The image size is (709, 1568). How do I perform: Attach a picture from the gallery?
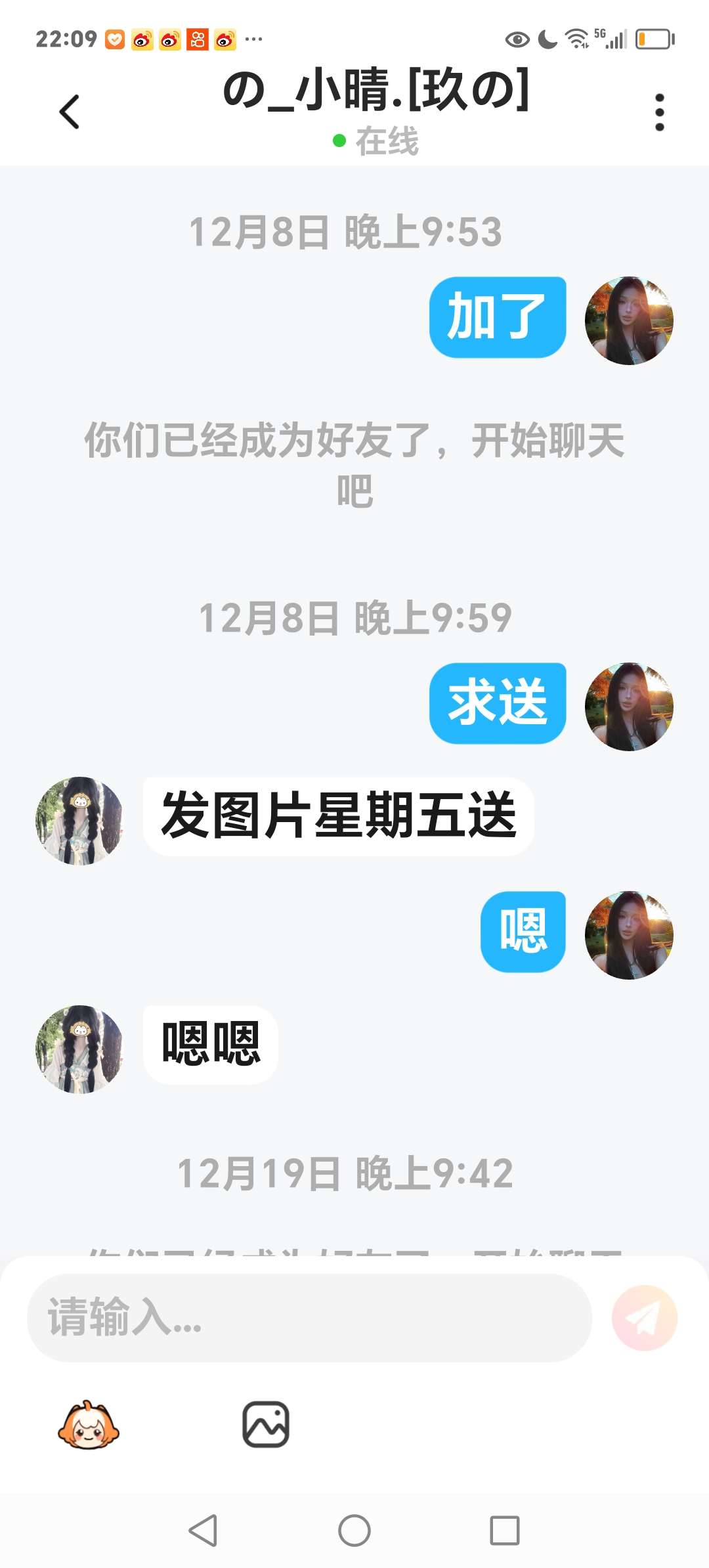(266, 1425)
